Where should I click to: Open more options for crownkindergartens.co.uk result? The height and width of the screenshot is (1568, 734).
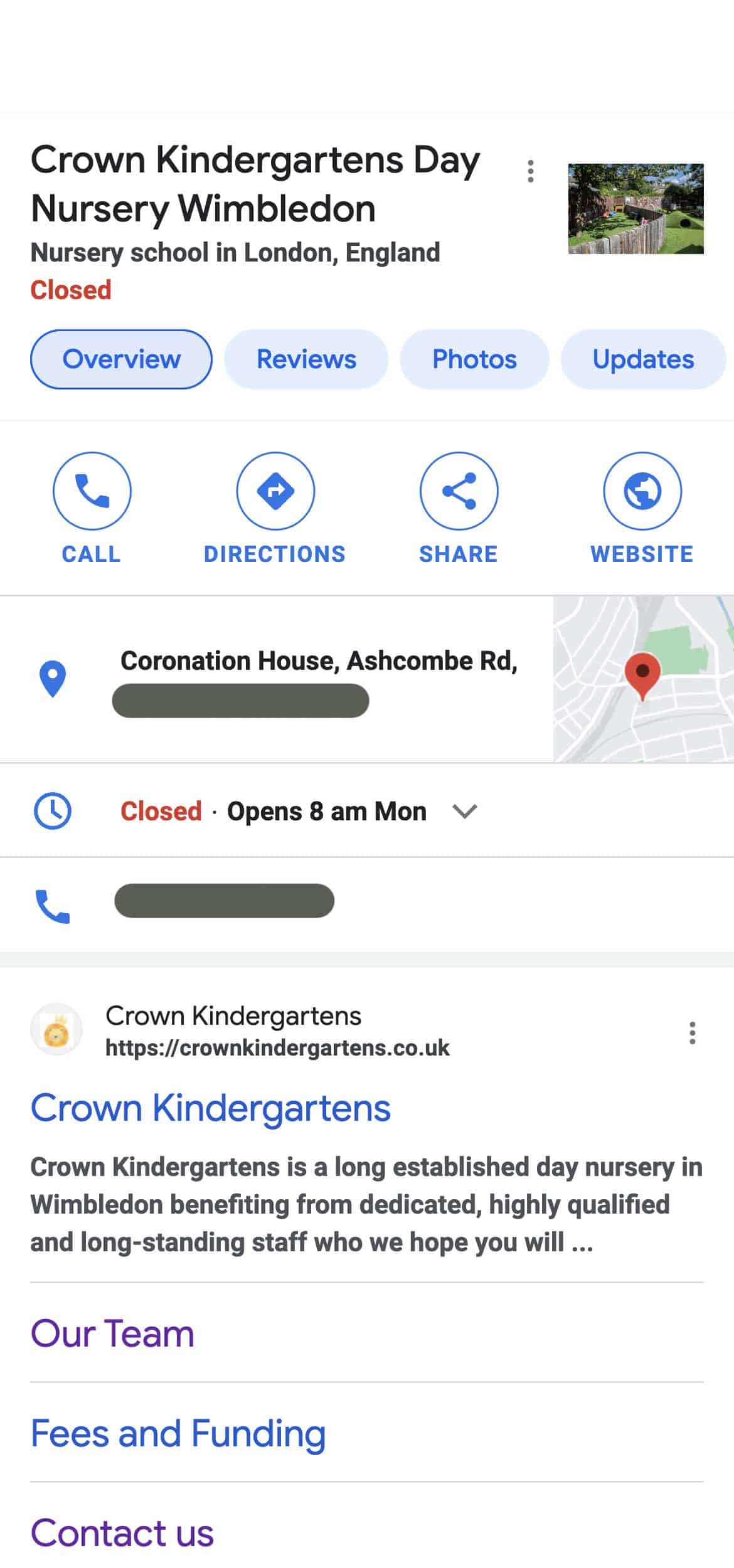pos(692,1033)
